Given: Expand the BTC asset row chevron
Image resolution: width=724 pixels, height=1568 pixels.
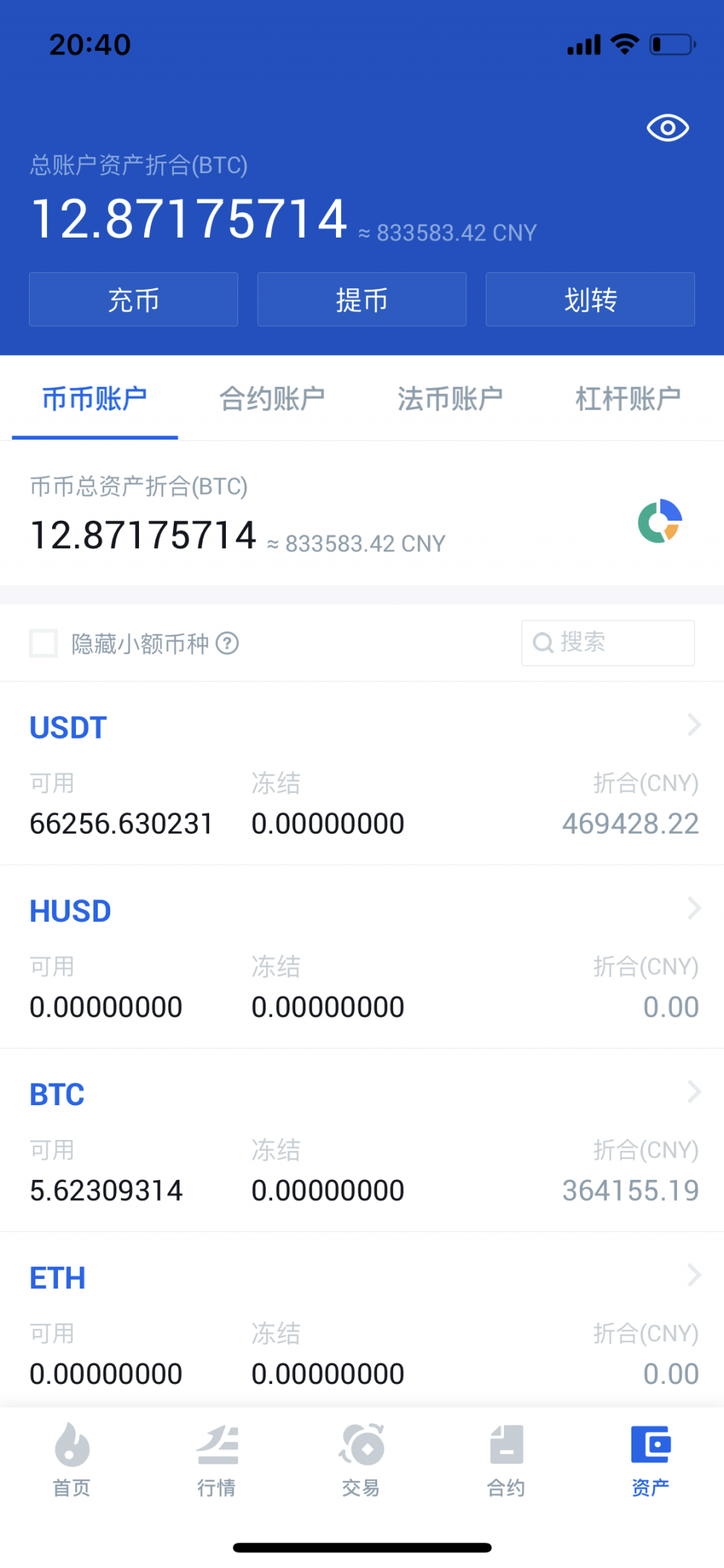Looking at the screenshot, I should 693,1091.
